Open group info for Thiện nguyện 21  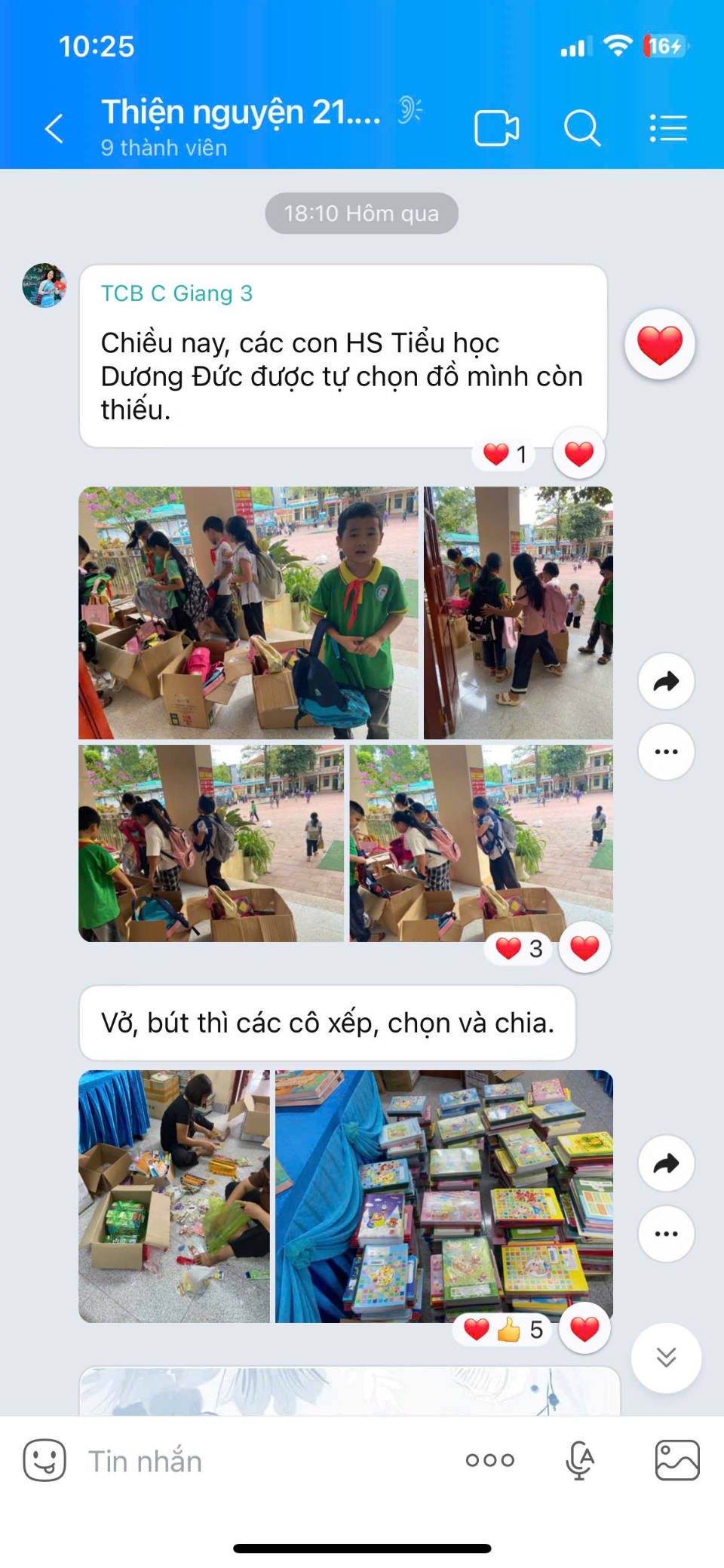click(x=240, y=113)
